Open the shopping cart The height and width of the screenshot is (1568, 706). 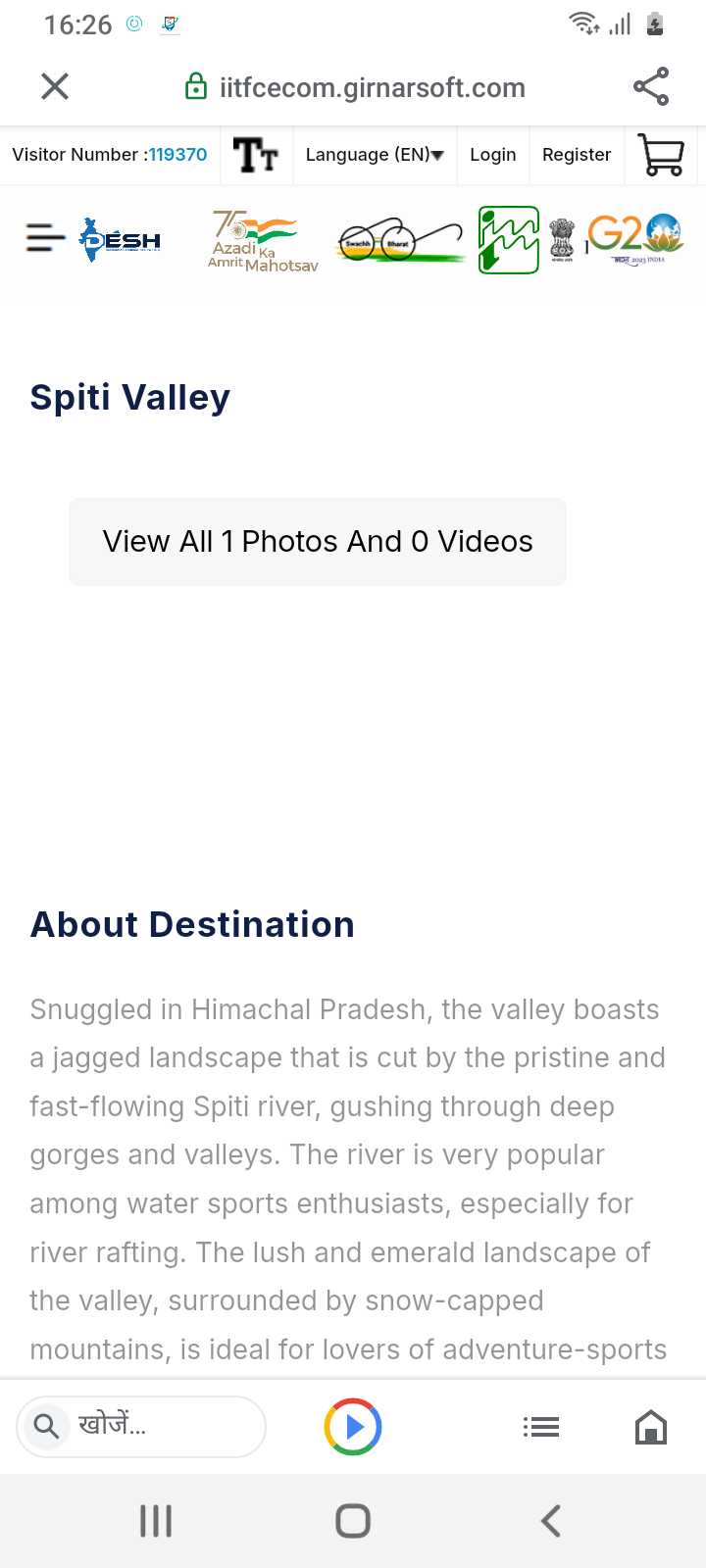[661, 155]
